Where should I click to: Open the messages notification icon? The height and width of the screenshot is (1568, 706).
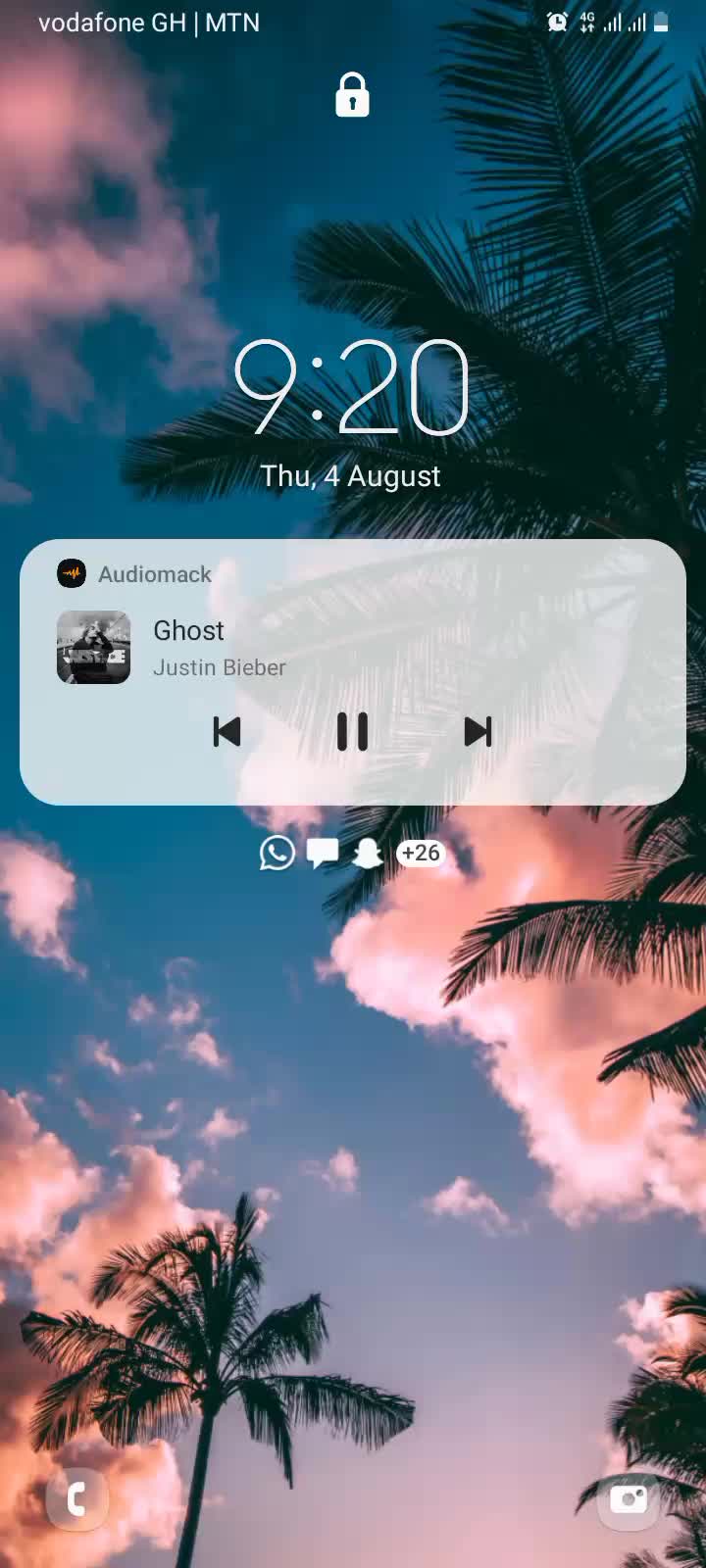tap(323, 853)
